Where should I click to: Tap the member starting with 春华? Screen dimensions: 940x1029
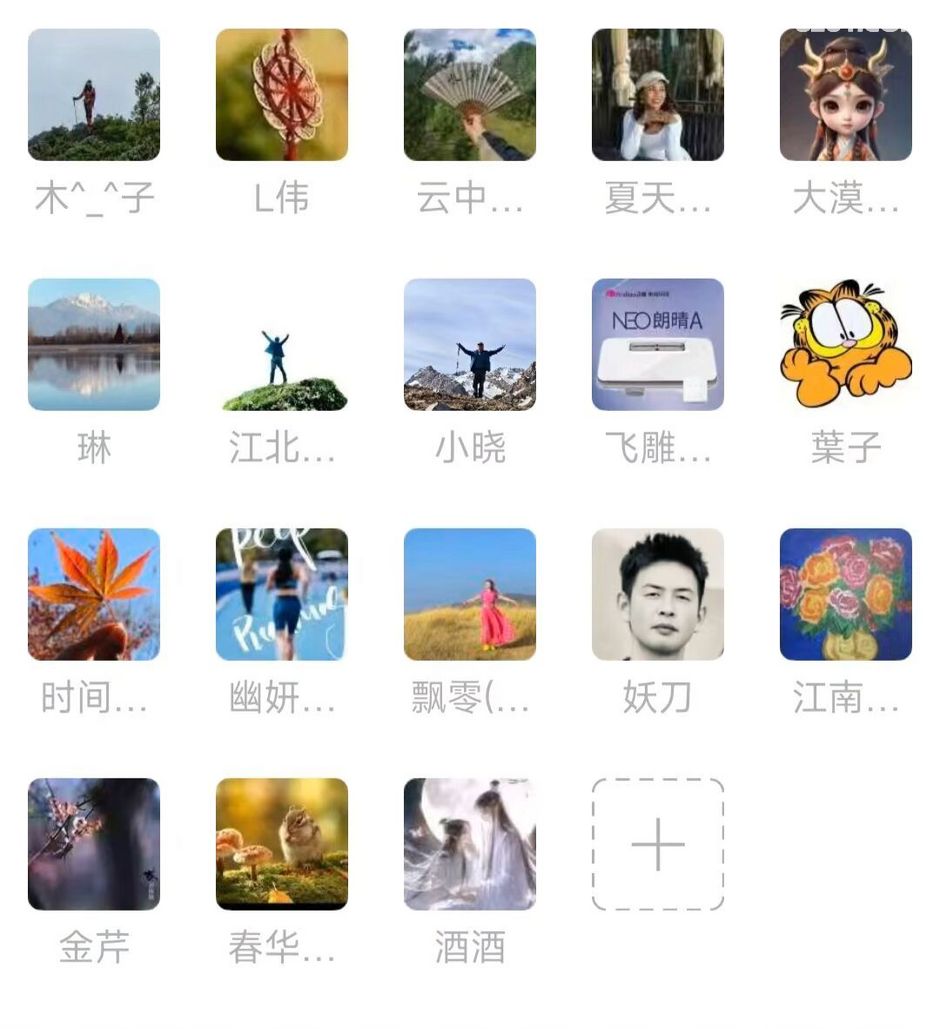pyautogui.click(x=282, y=845)
